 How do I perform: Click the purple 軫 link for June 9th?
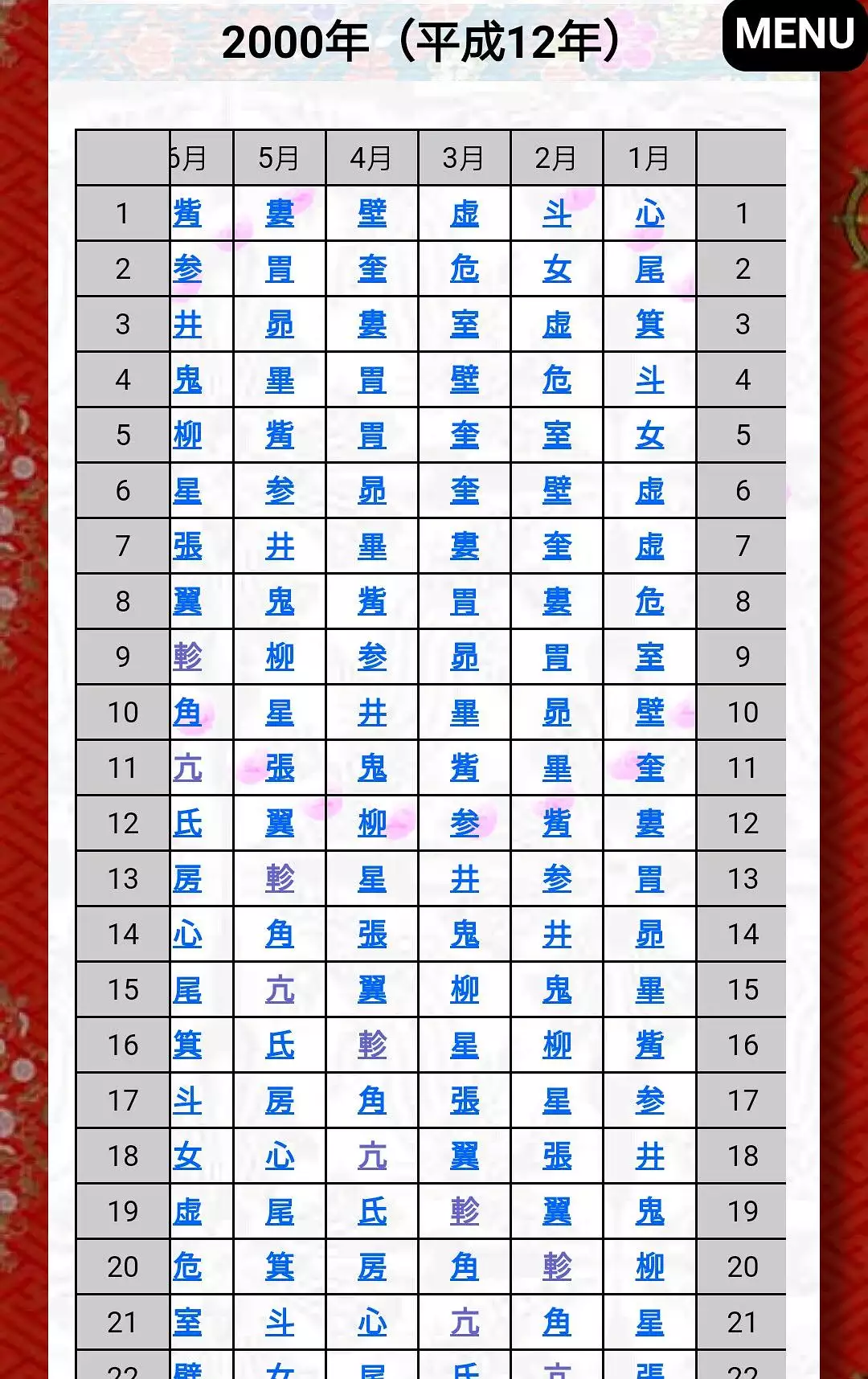[x=186, y=657]
